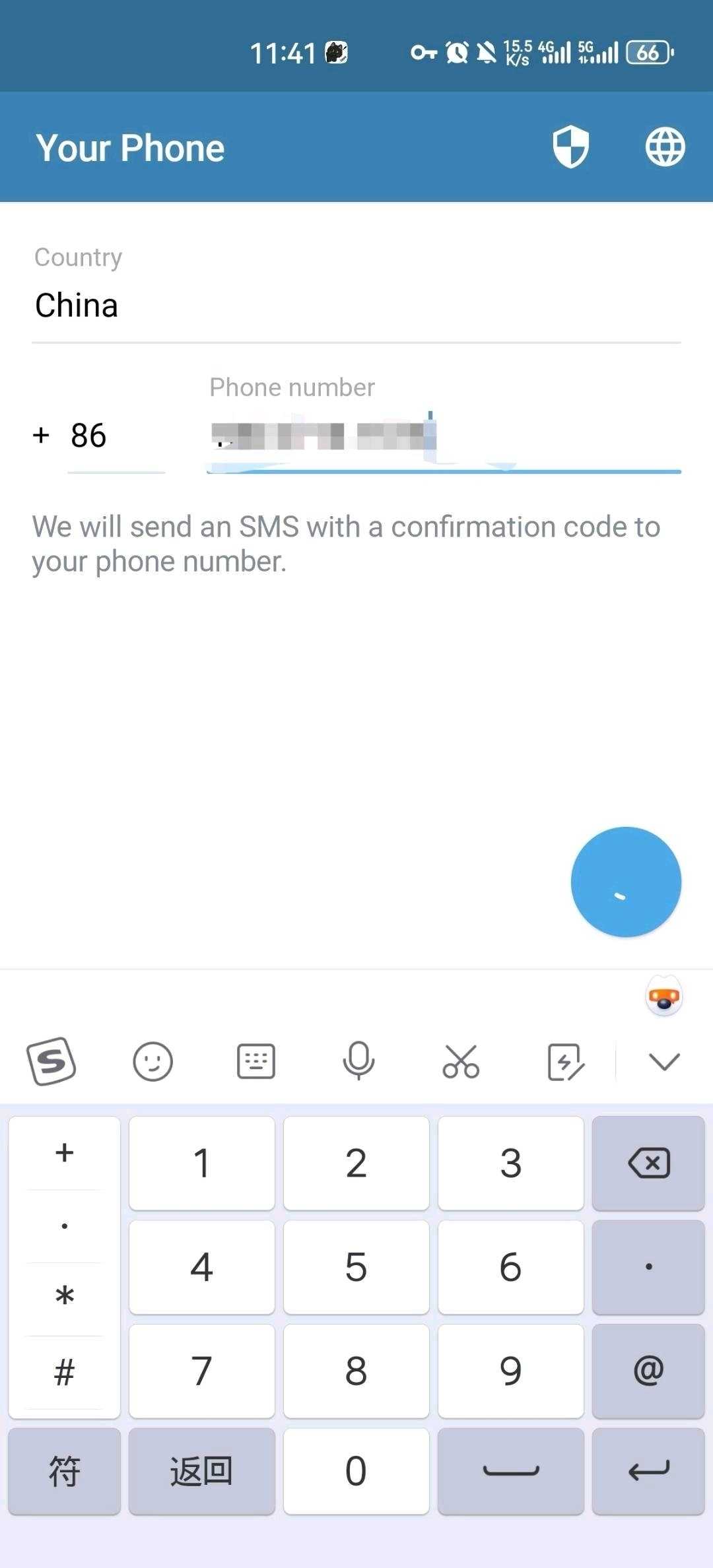Viewport: 713px width, 1568px height.
Task: Open the floating mascot assistant icon
Action: click(x=664, y=996)
